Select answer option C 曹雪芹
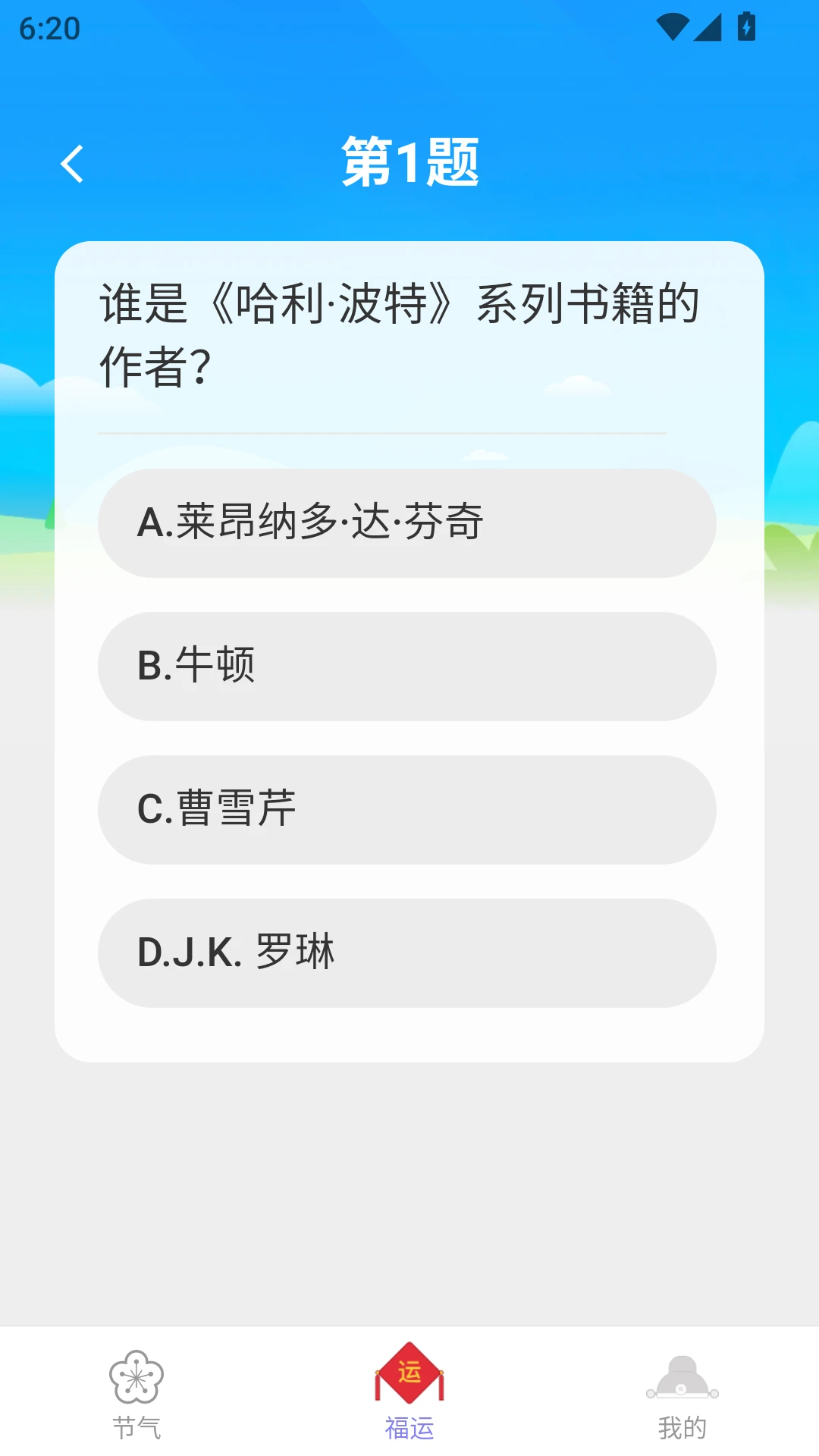Image resolution: width=819 pixels, height=1456 pixels. click(x=409, y=809)
